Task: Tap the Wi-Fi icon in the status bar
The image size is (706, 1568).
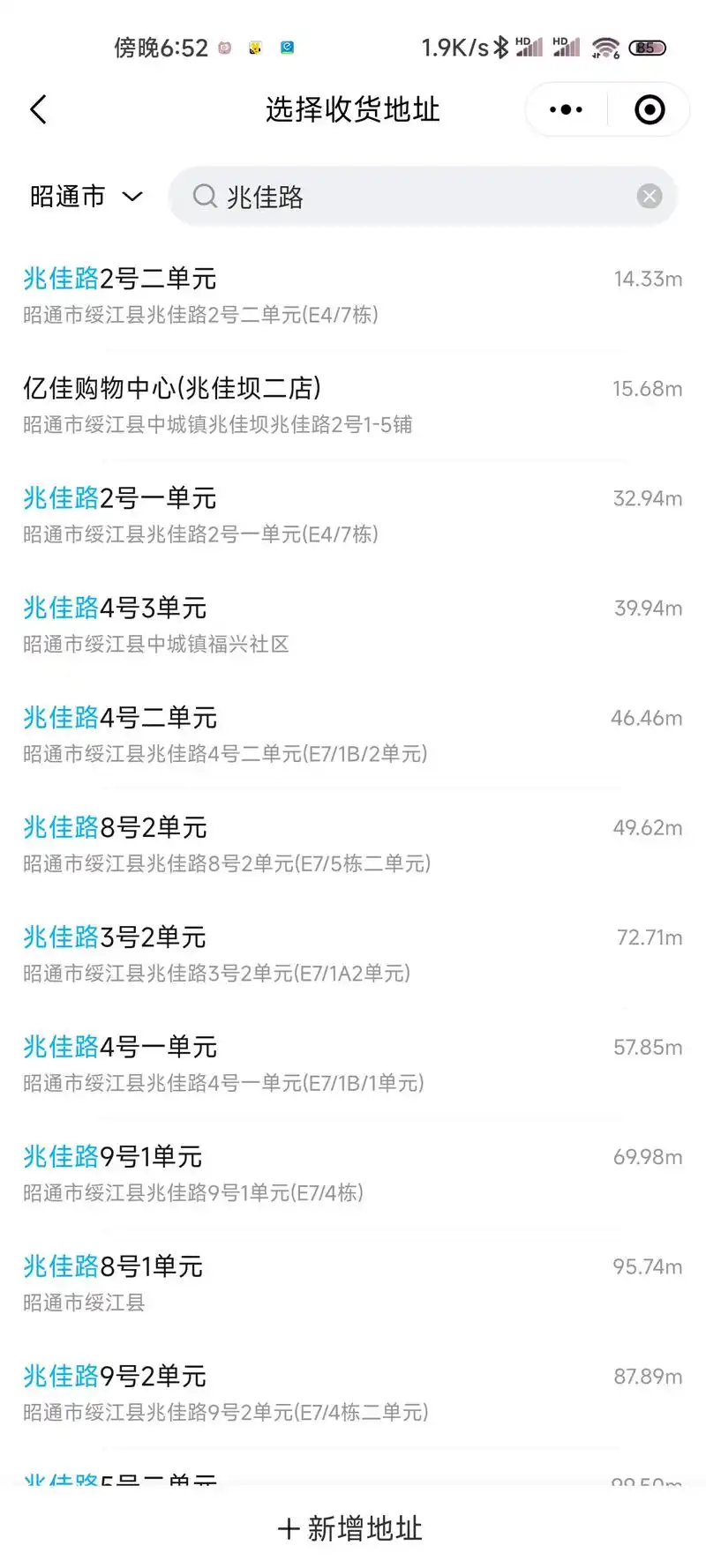Action: pos(605,49)
